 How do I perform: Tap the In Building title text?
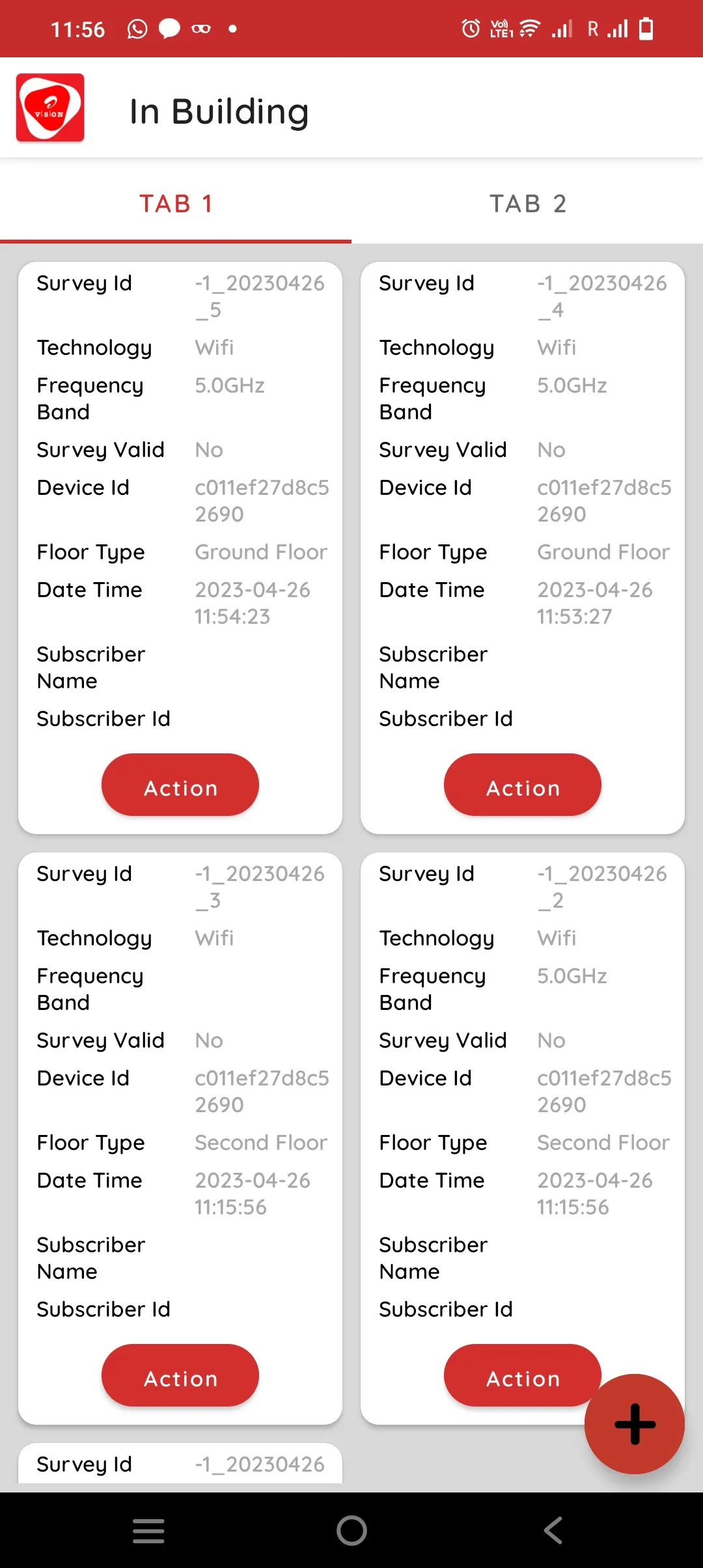click(x=219, y=111)
